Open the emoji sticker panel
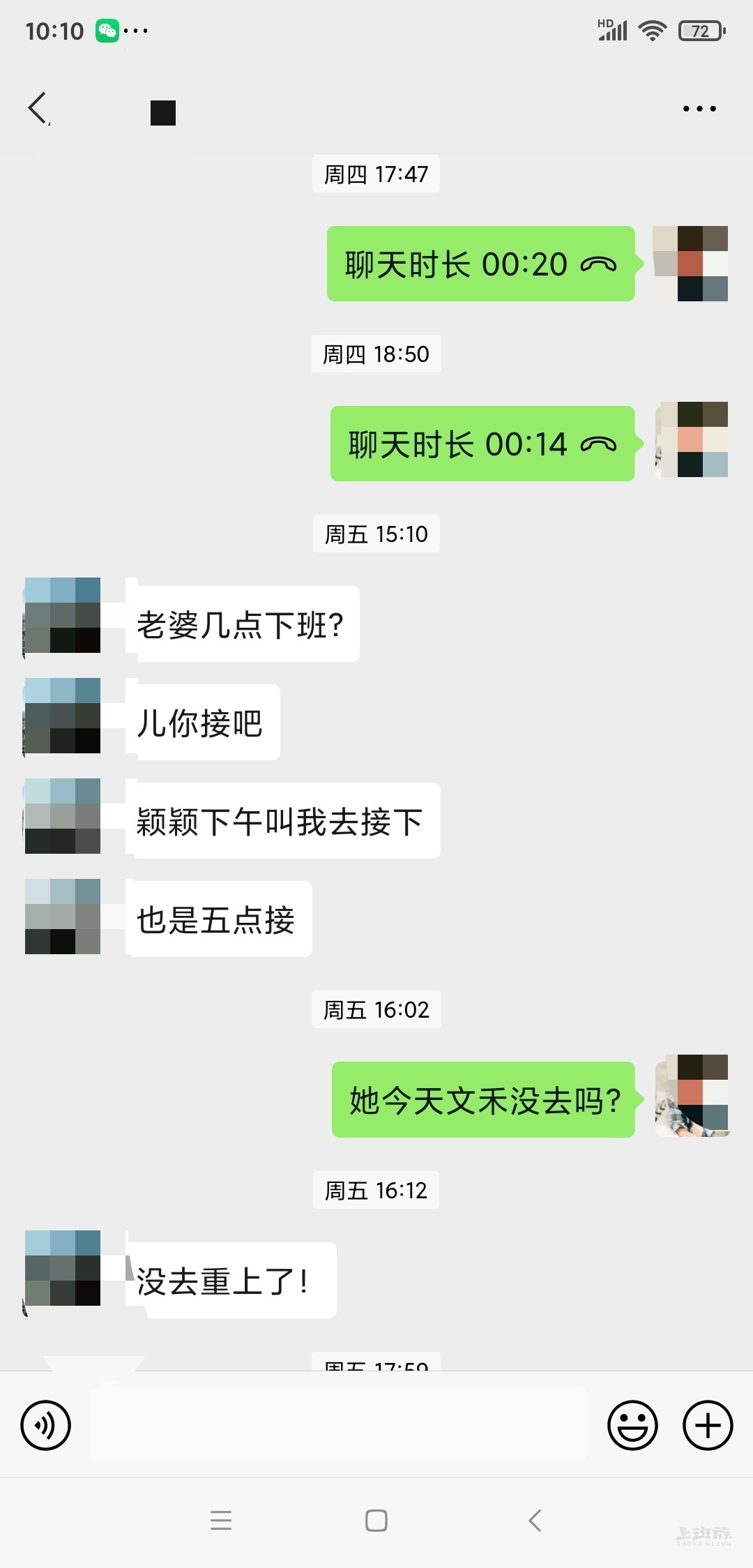 click(x=632, y=1425)
